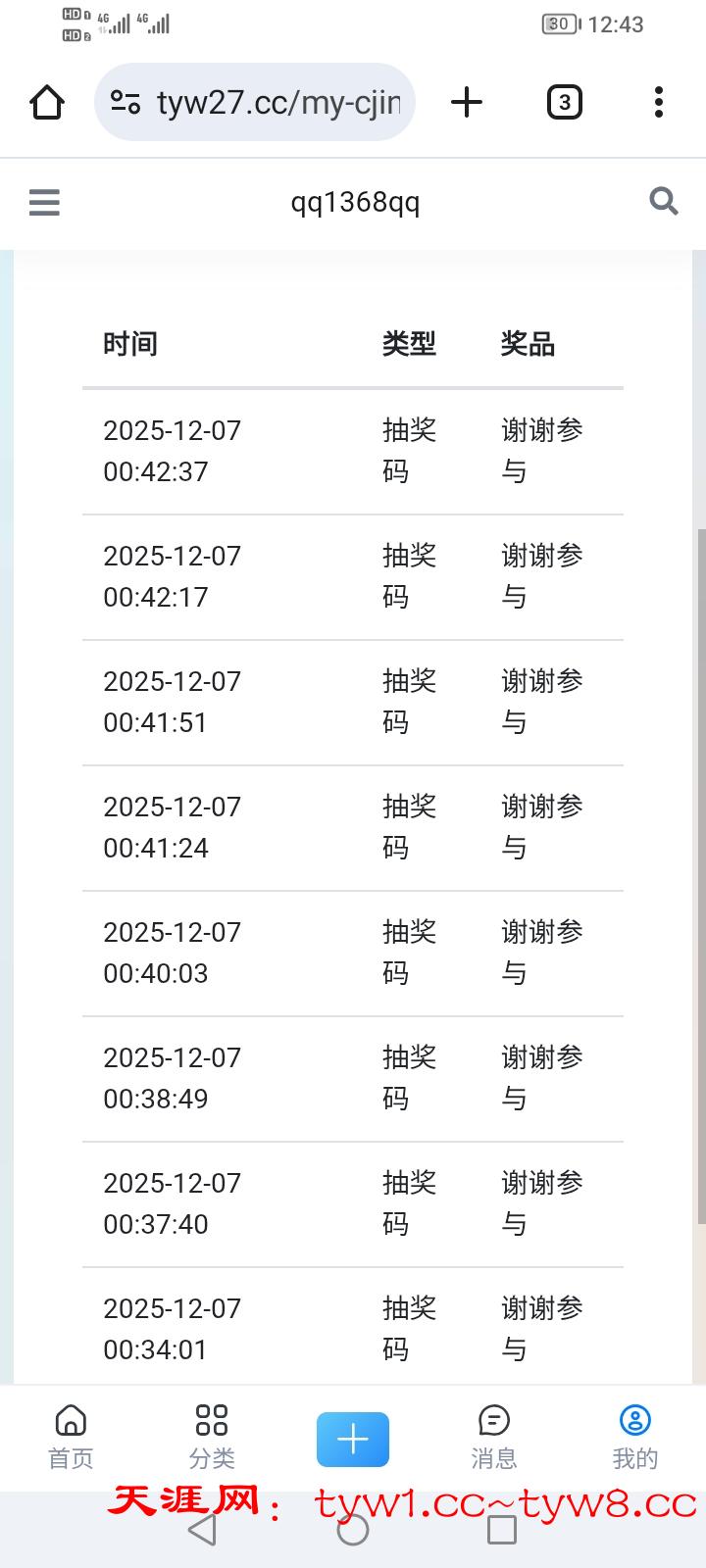This screenshot has height=1568, width=706.
Task: Switch to the 我的 tab
Action: pos(635,1437)
